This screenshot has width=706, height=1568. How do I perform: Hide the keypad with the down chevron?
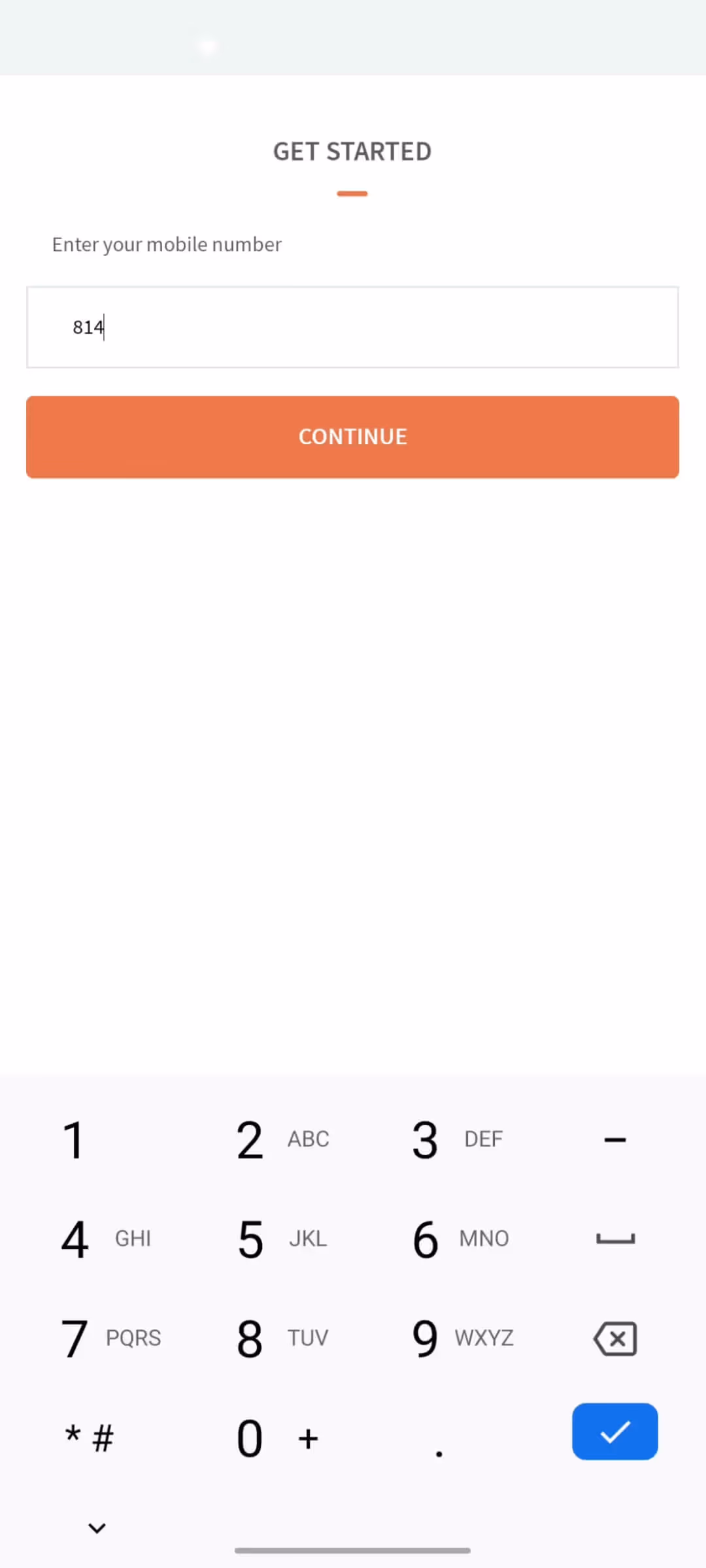97,1528
